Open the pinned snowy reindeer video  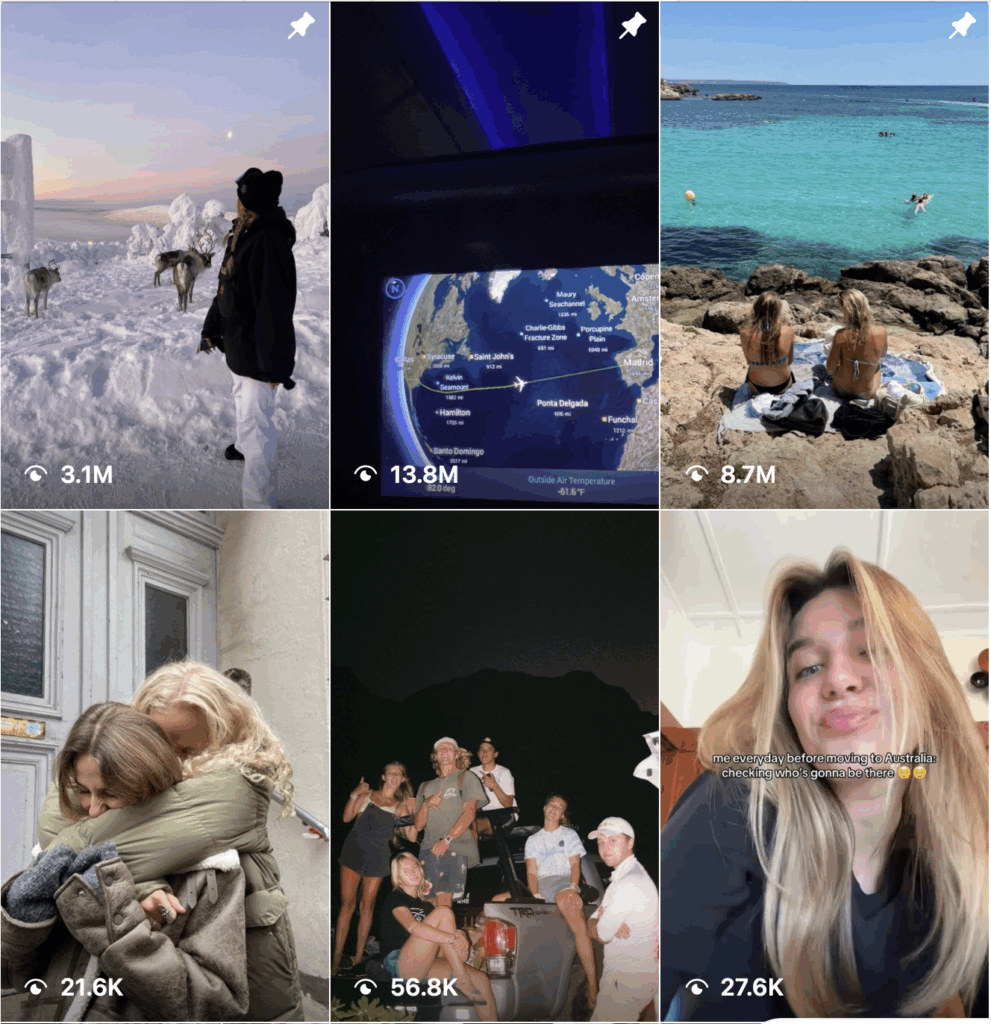pyautogui.click(x=165, y=255)
